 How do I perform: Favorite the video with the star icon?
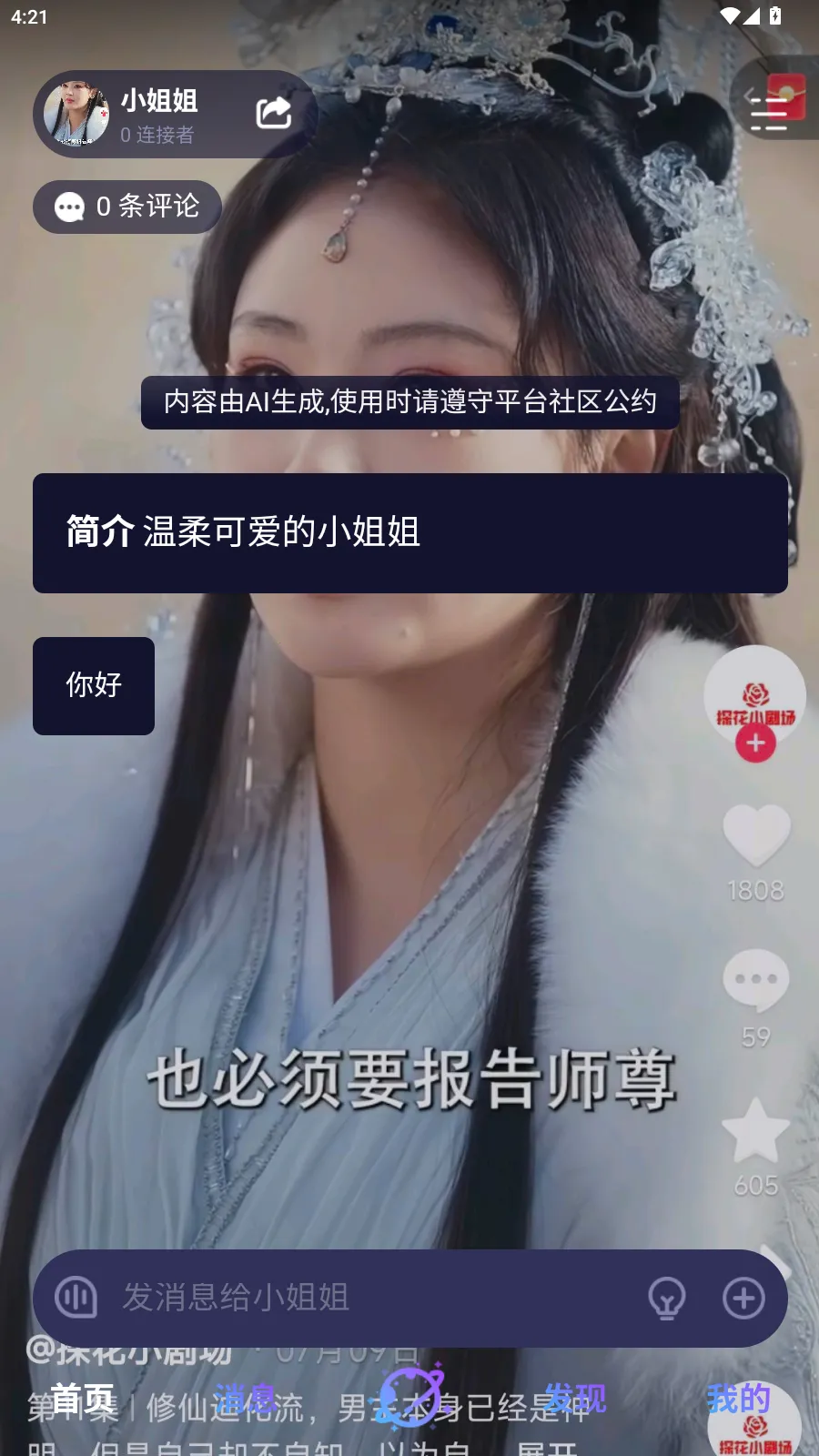click(x=755, y=1131)
